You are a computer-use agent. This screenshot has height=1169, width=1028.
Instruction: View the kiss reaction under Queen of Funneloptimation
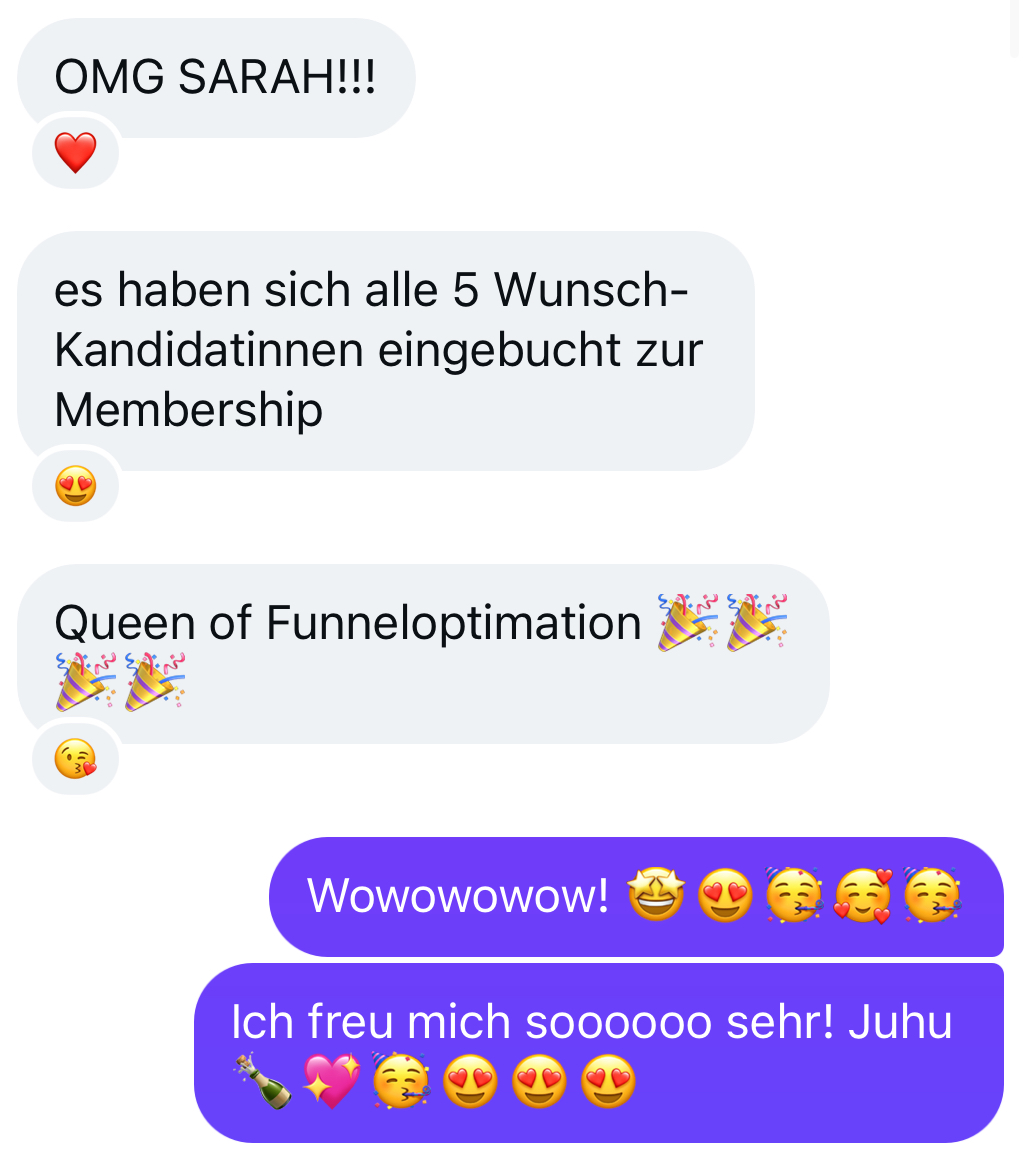[75, 761]
